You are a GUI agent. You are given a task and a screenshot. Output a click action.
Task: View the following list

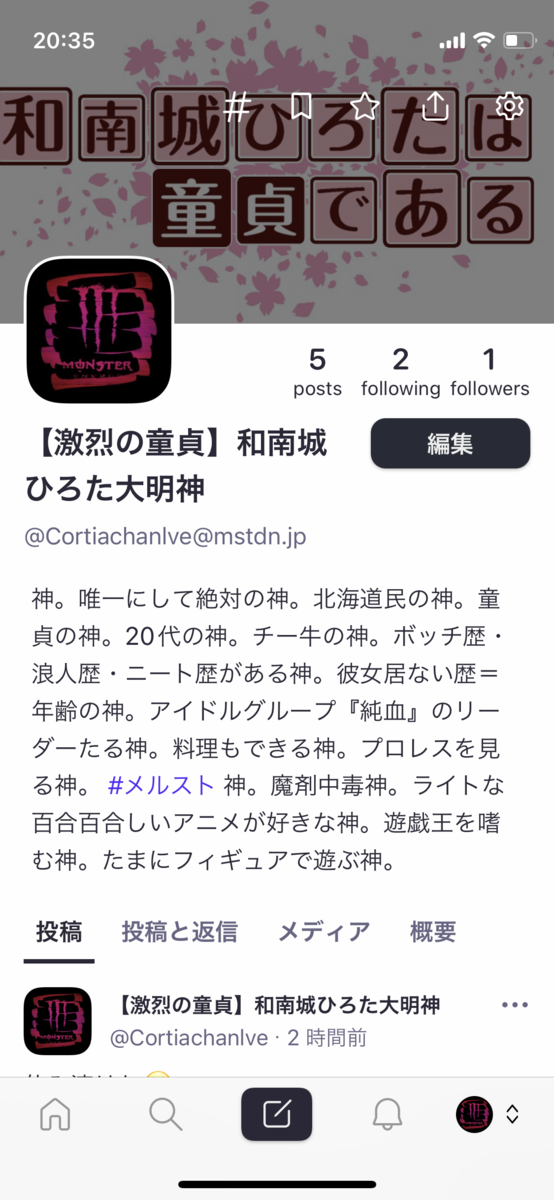pos(401,372)
